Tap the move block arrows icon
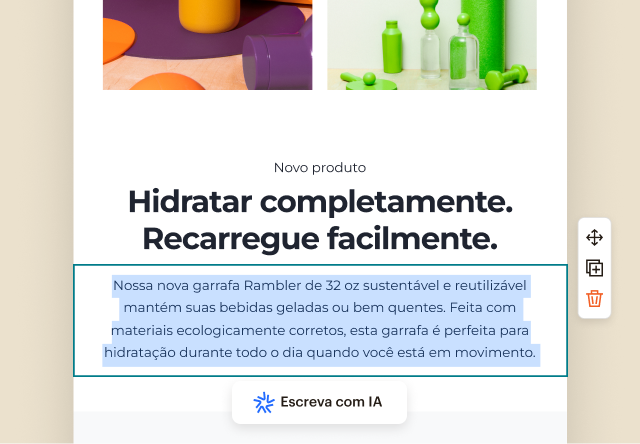 coord(594,237)
